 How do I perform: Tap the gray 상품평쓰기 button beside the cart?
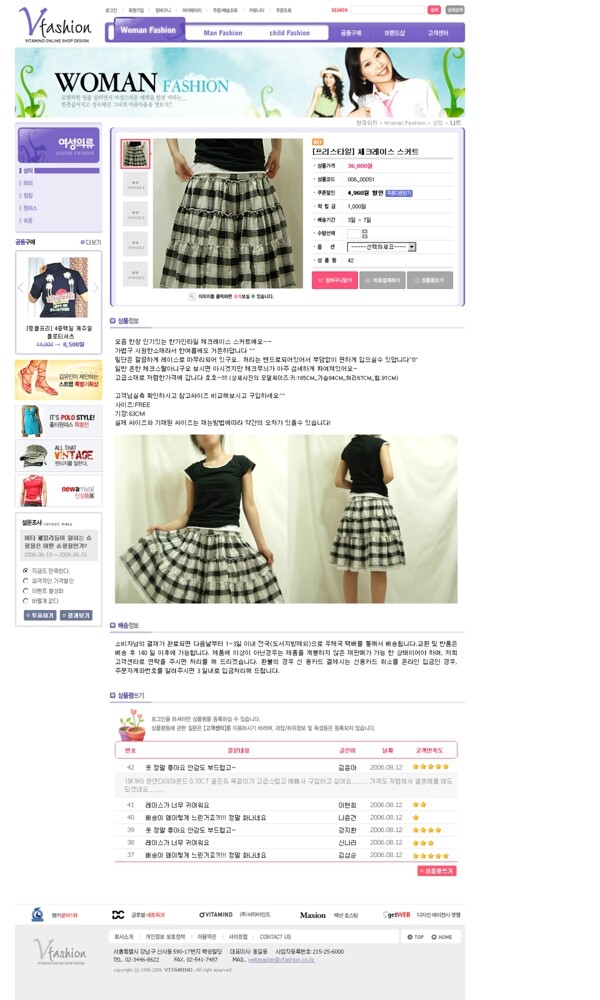[x=430, y=281]
